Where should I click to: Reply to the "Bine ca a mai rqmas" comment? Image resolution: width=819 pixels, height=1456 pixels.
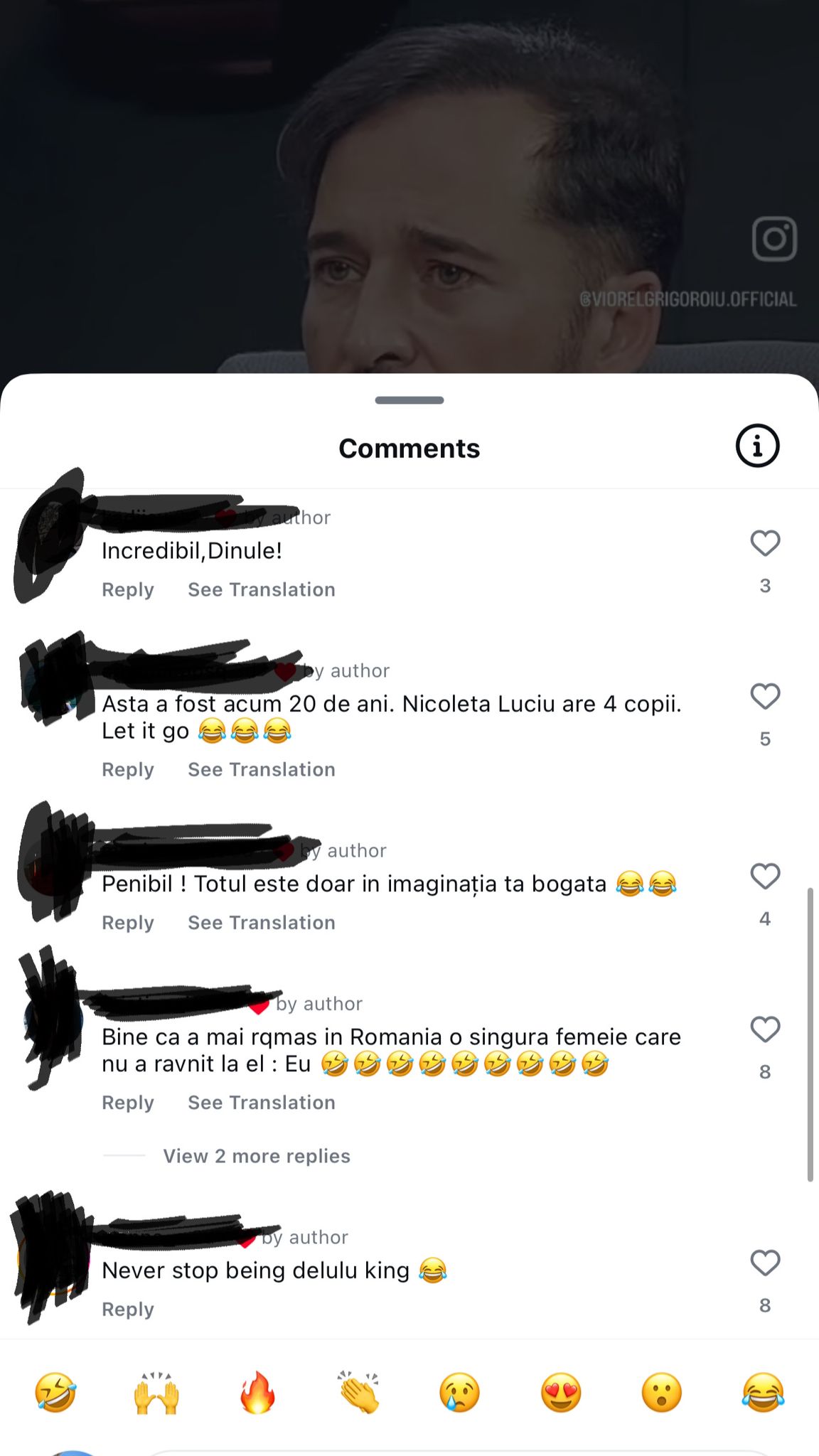[x=128, y=1102]
